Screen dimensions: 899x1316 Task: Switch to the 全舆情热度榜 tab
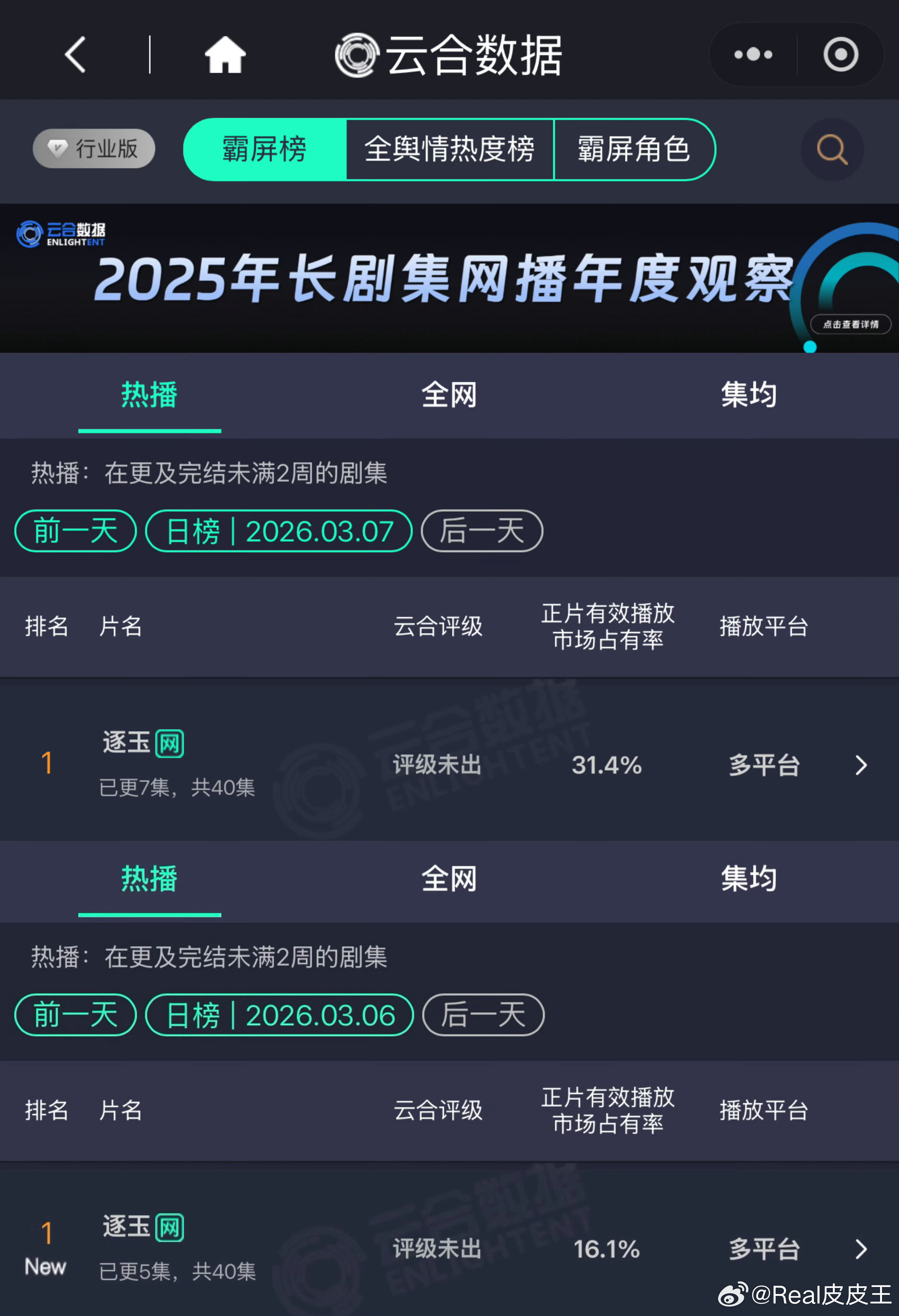pos(449,149)
